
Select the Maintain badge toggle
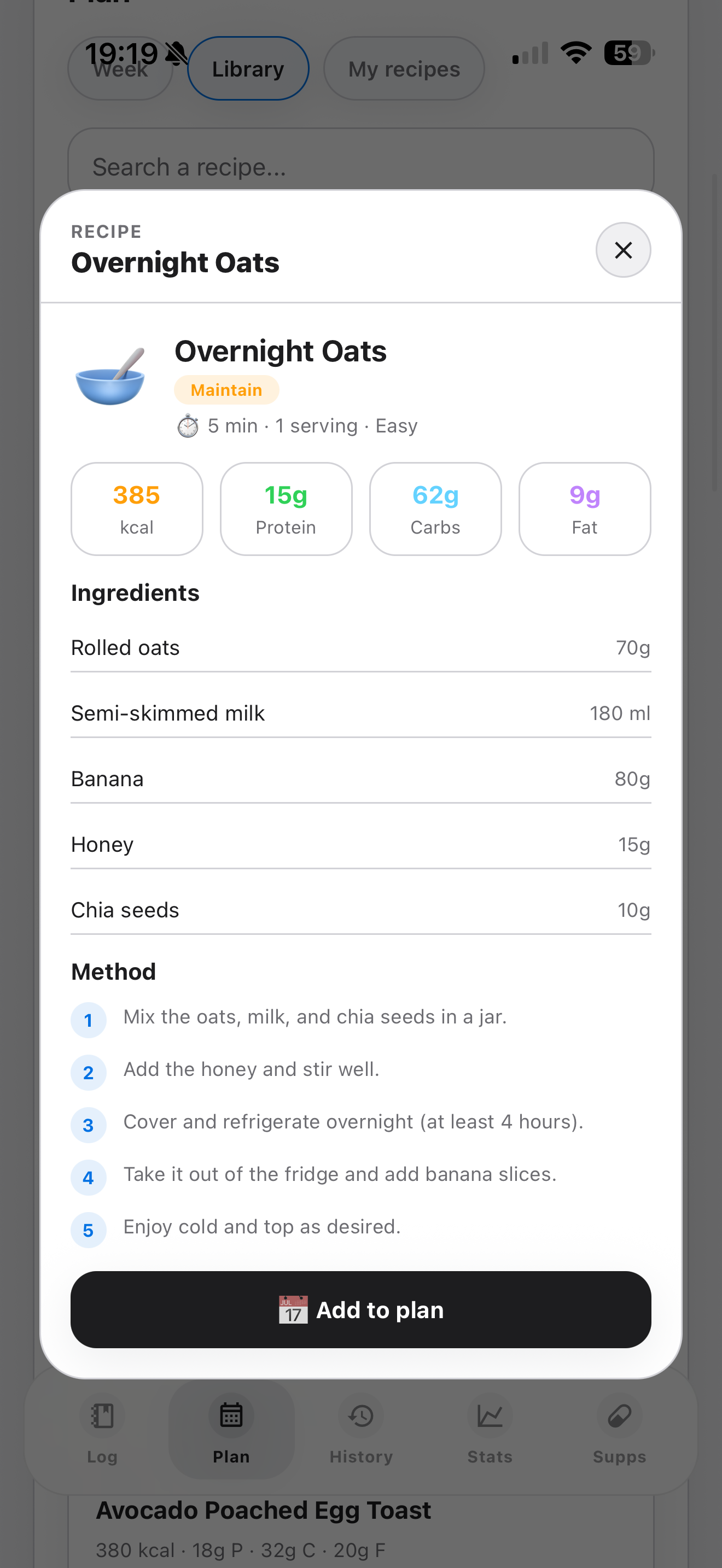226,390
